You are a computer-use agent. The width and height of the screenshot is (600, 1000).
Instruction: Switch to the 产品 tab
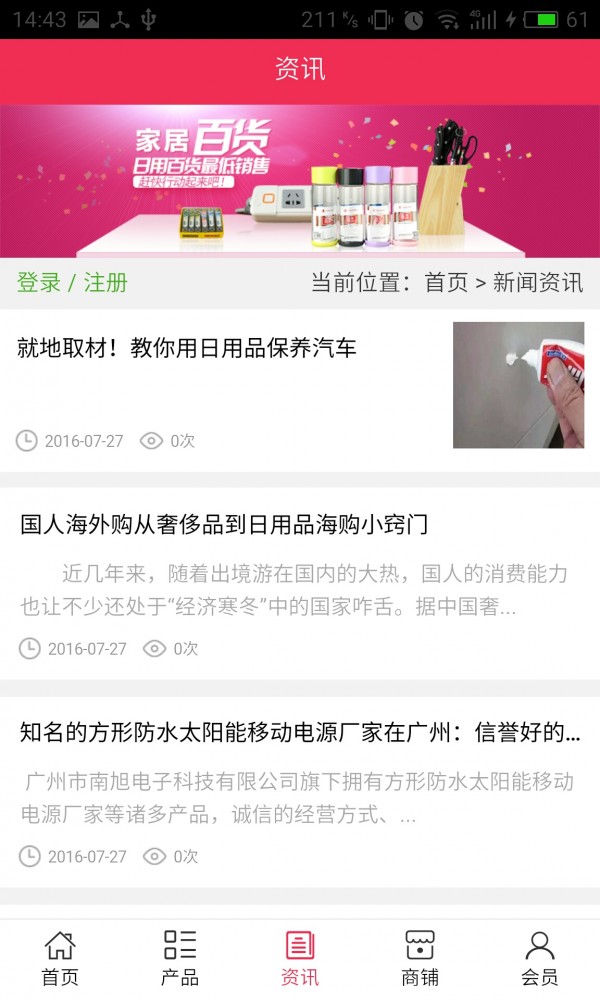coord(180,958)
